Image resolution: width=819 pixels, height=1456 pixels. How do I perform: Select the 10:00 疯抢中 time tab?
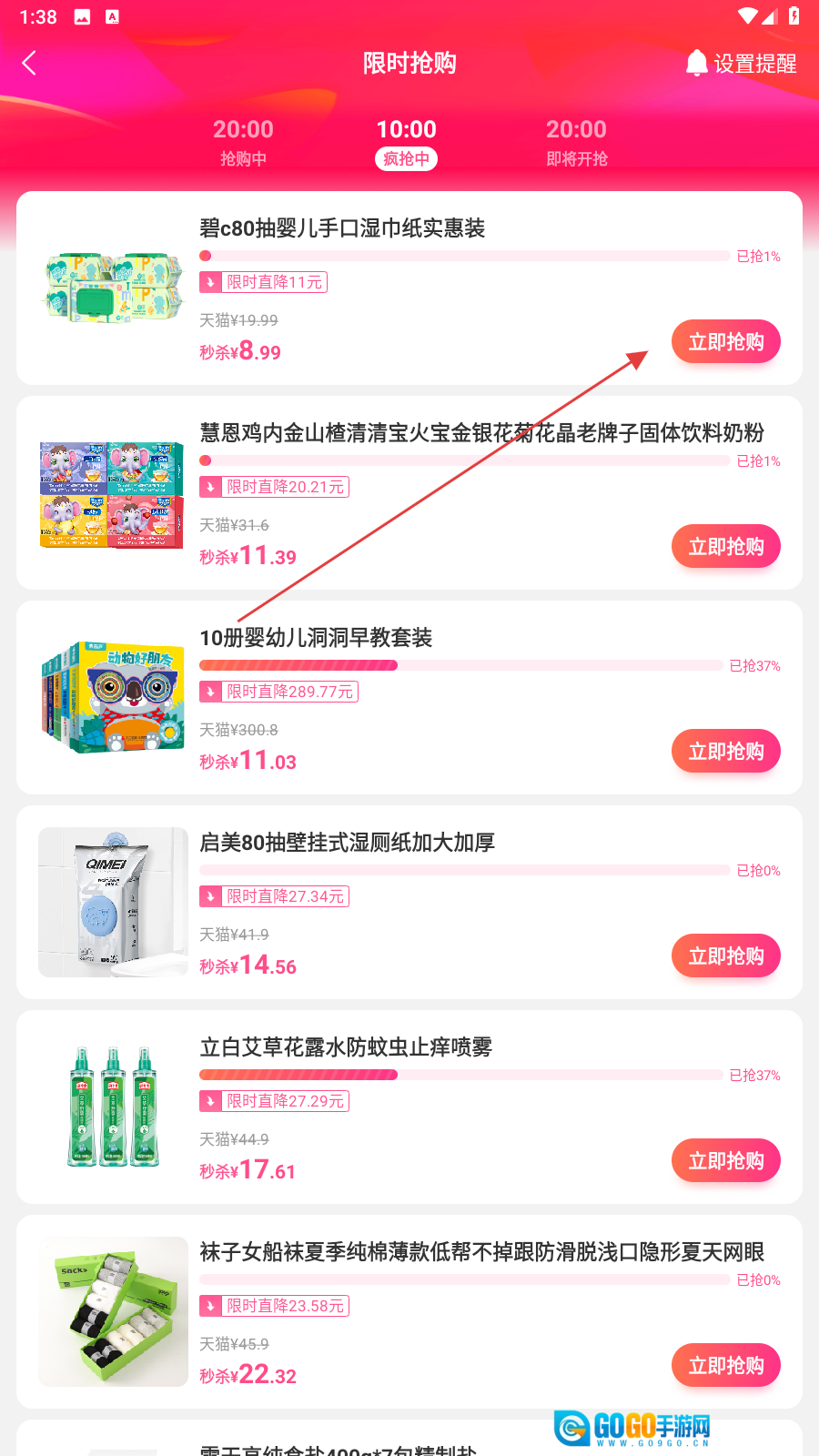pos(407,142)
